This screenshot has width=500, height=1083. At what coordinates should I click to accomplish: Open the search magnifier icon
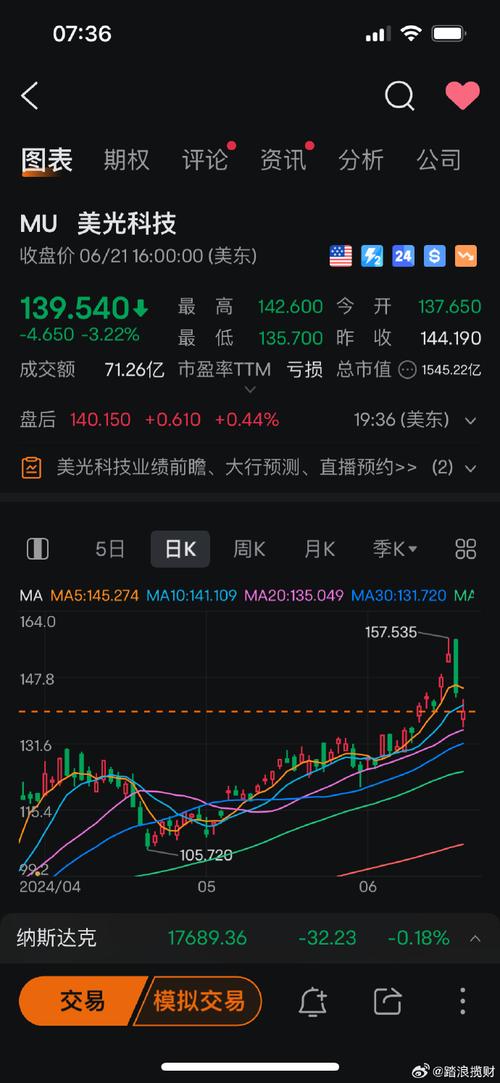point(399,96)
